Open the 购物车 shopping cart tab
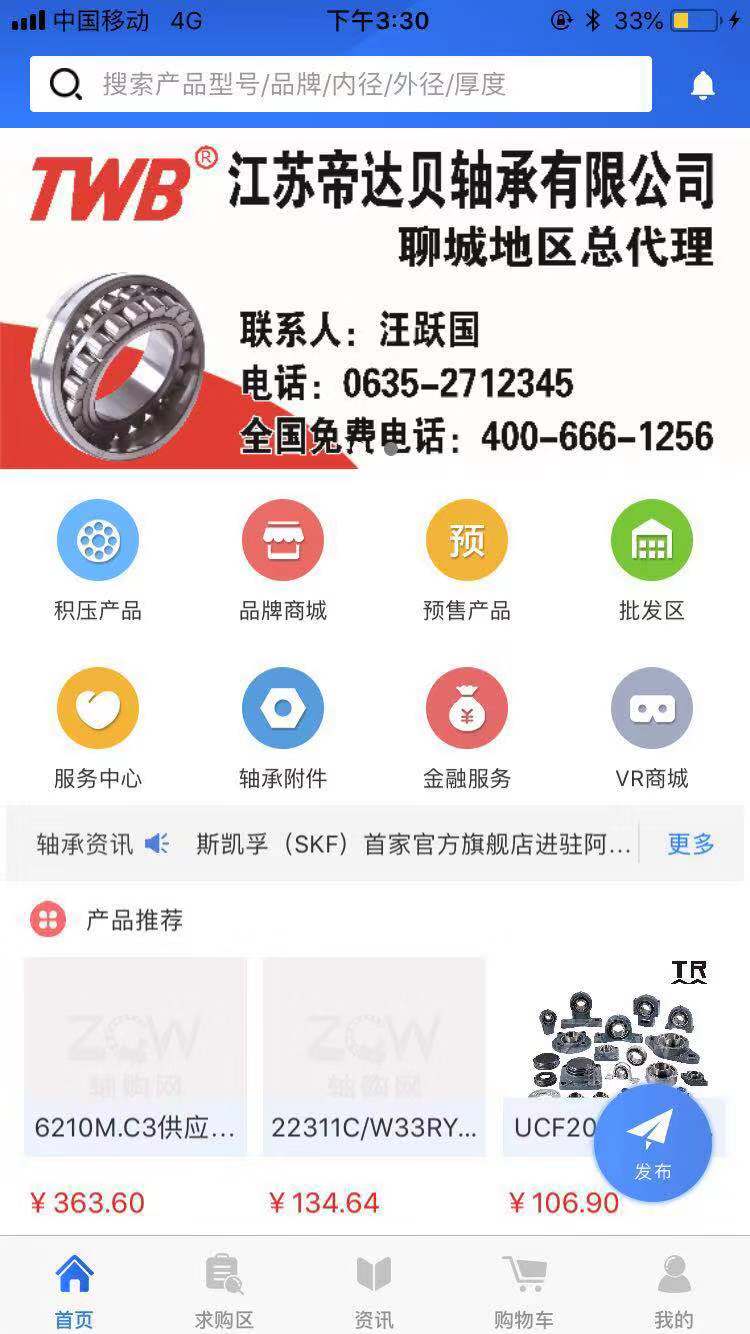This screenshot has height=1334, width=750. tap(522, 1290)
